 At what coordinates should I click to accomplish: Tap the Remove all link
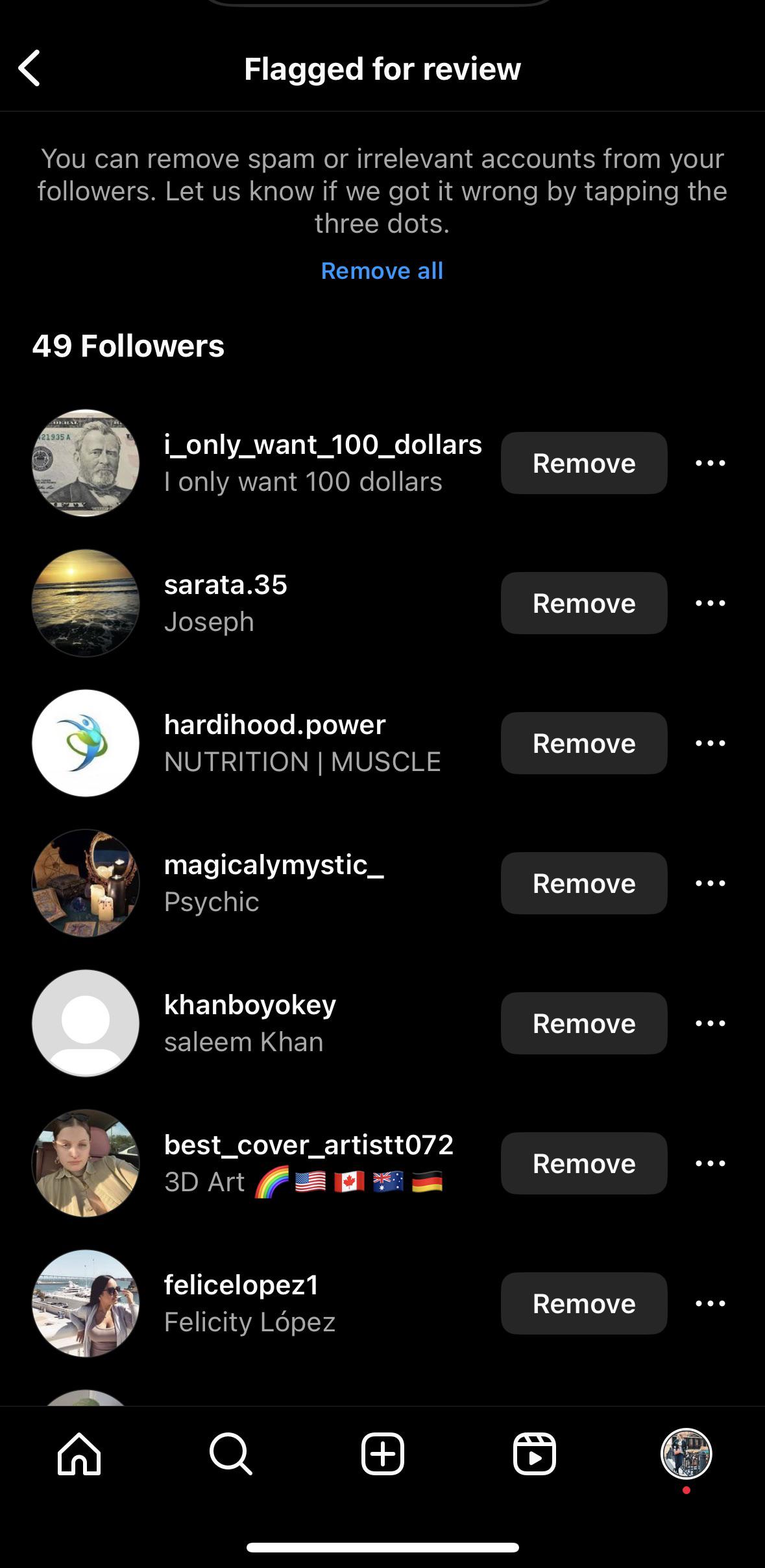tap(382, 270)
